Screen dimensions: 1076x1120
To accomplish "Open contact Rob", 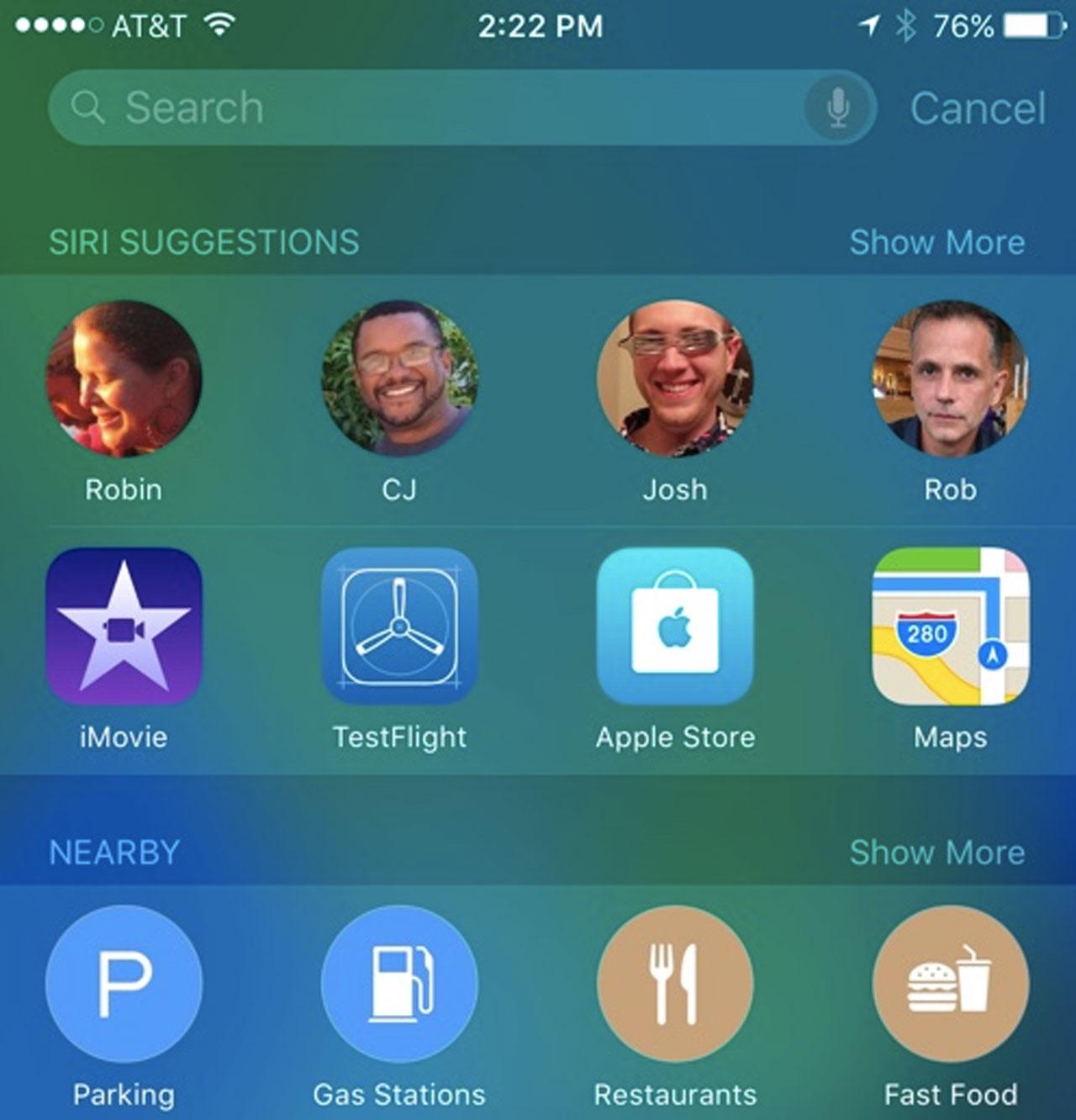I will tap(951, 379).
